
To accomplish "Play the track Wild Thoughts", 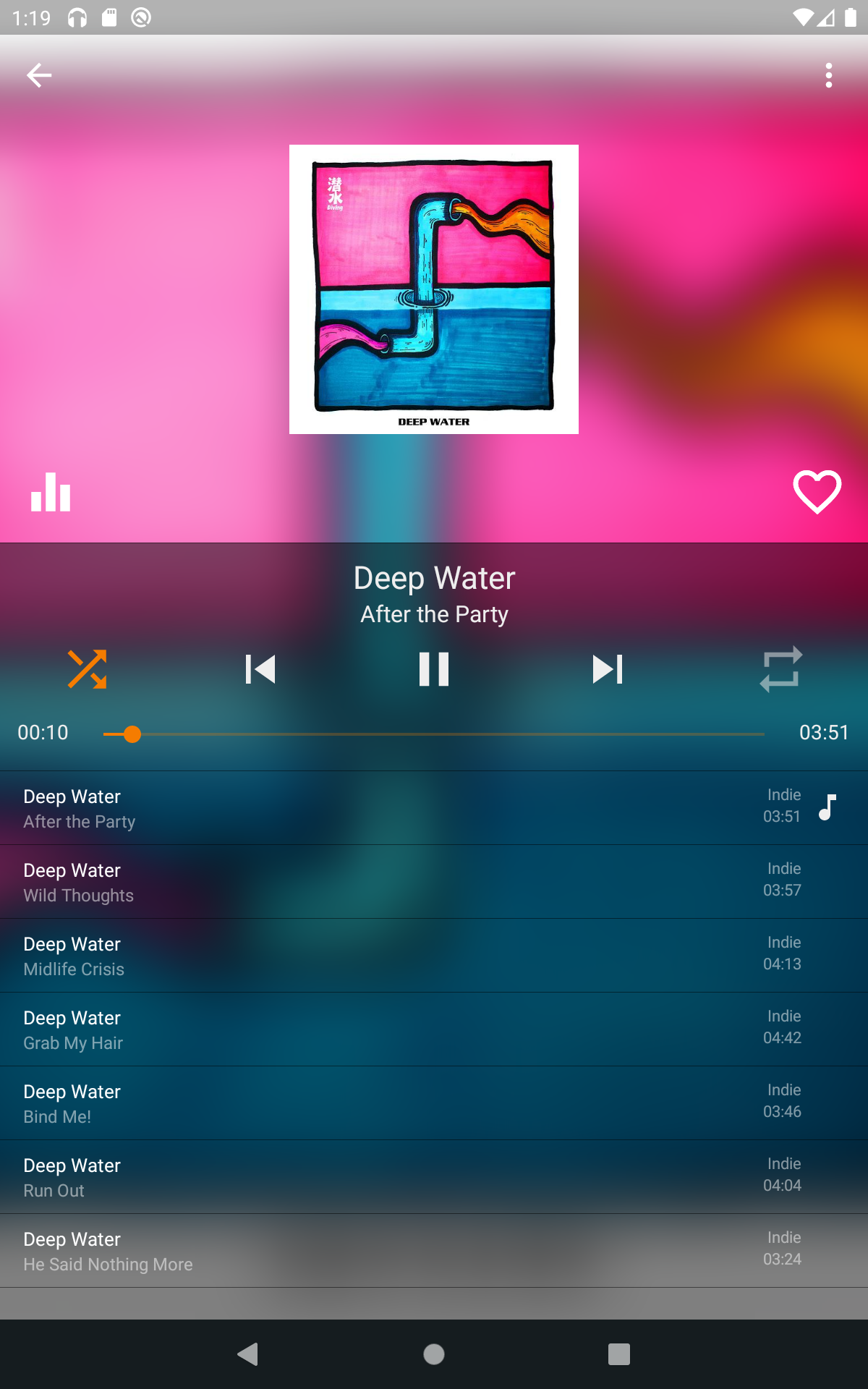I will [434, 882].
